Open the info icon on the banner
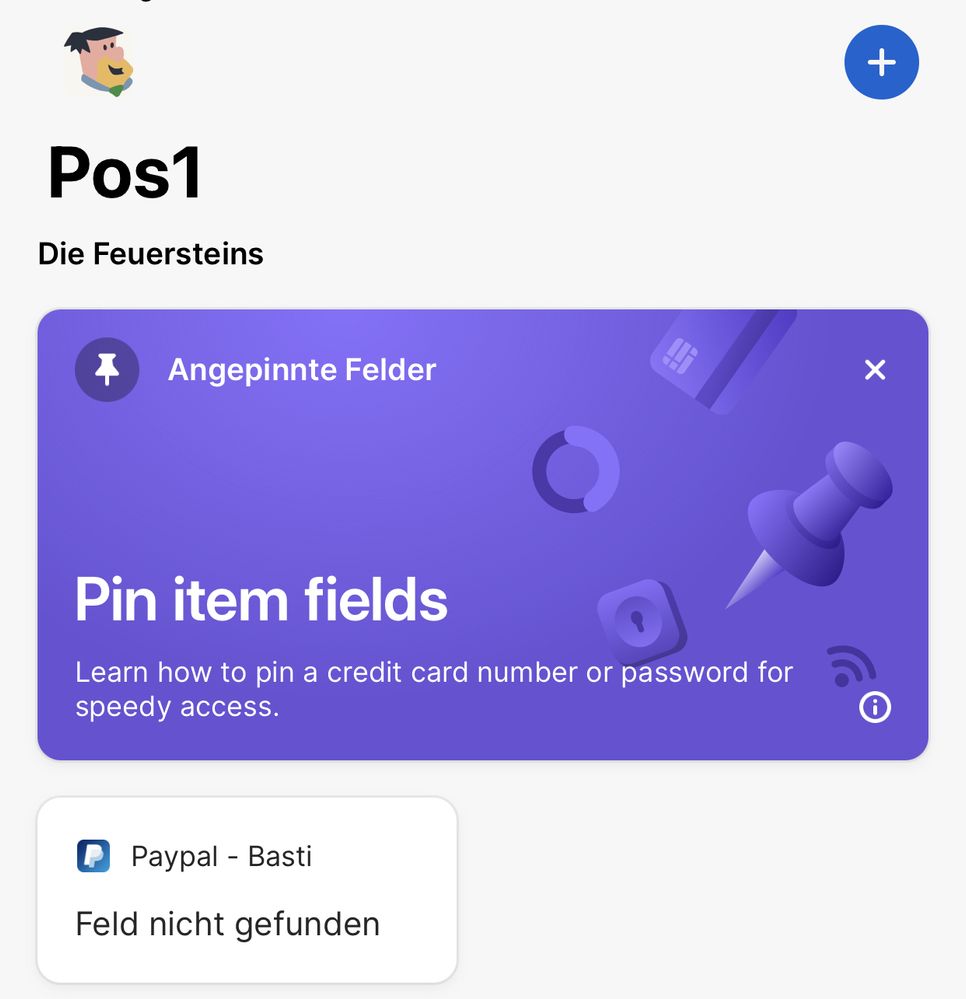The height and width of the screenshot is (999, 966). click(x=875, y=708)
